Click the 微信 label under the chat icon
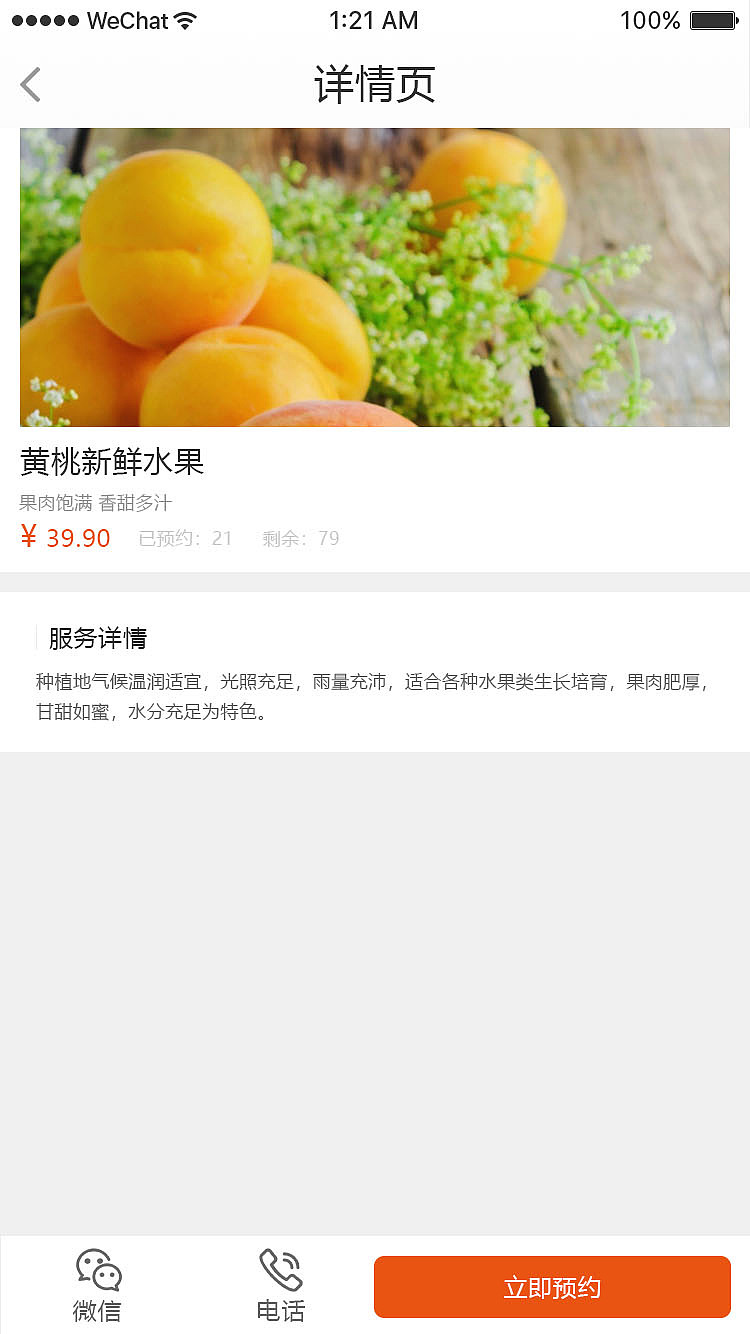This screenshot has height=1334, width=750. pyautogui.click(x=97, y=1312)
